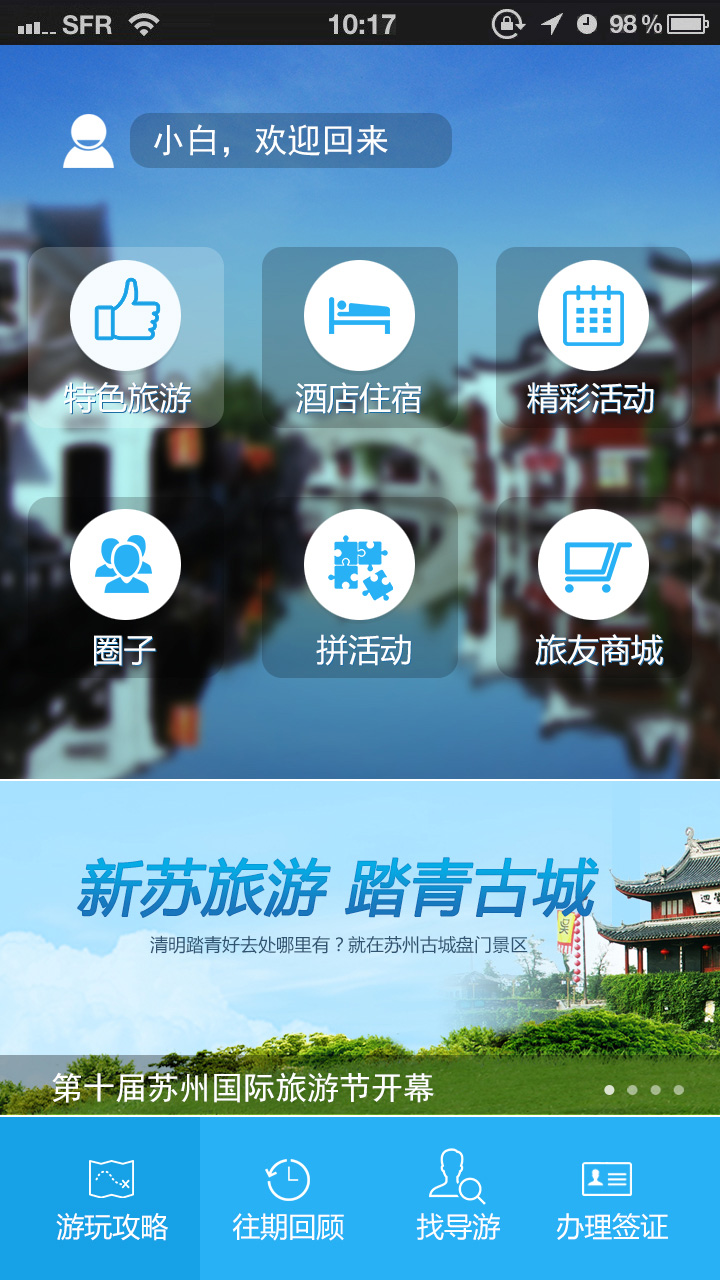Open 拼活动 group activities
This screenshot has height=1280, width=720.
[x=360, y=588]
